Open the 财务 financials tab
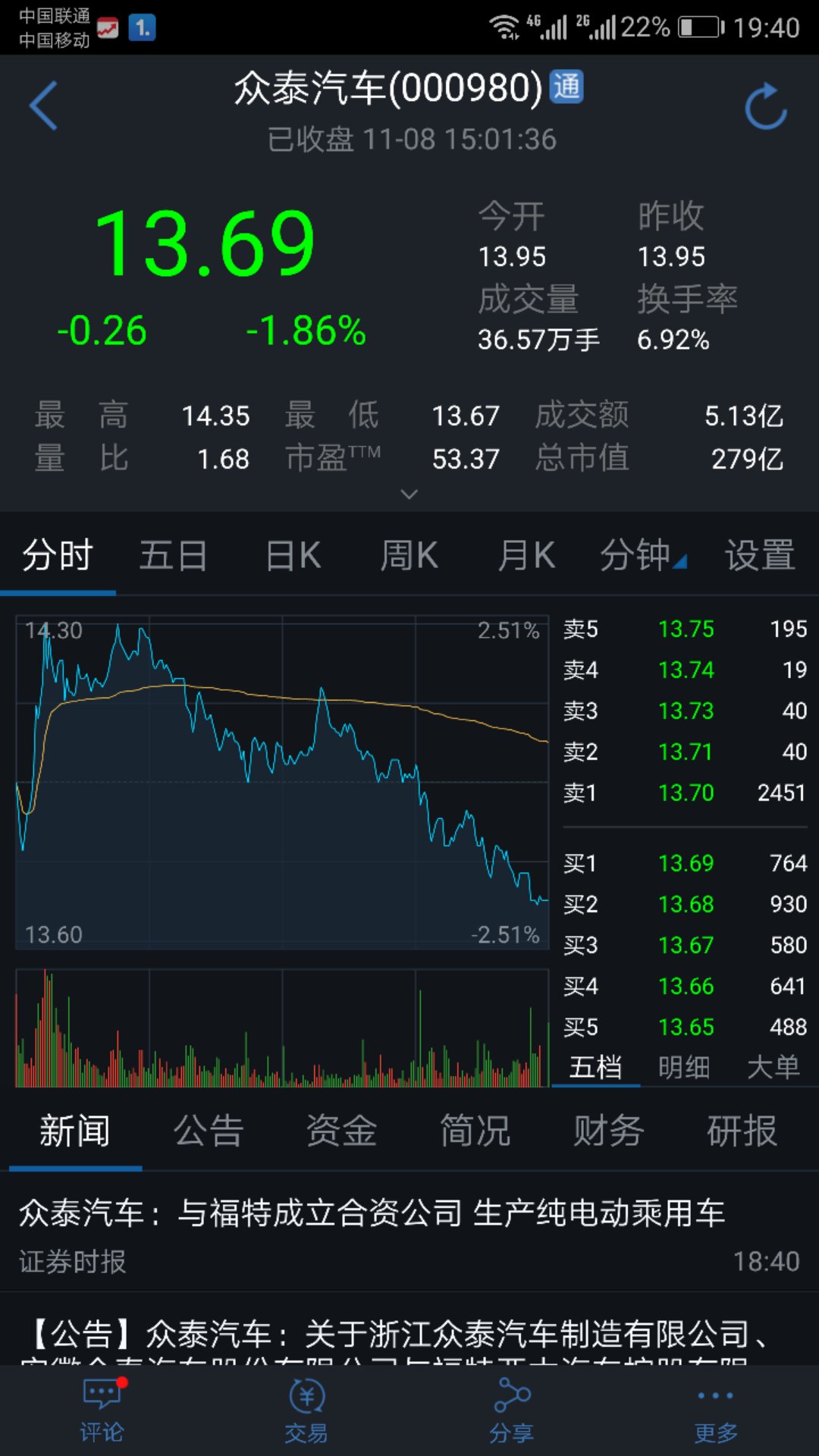 [x=608, y=1131]
